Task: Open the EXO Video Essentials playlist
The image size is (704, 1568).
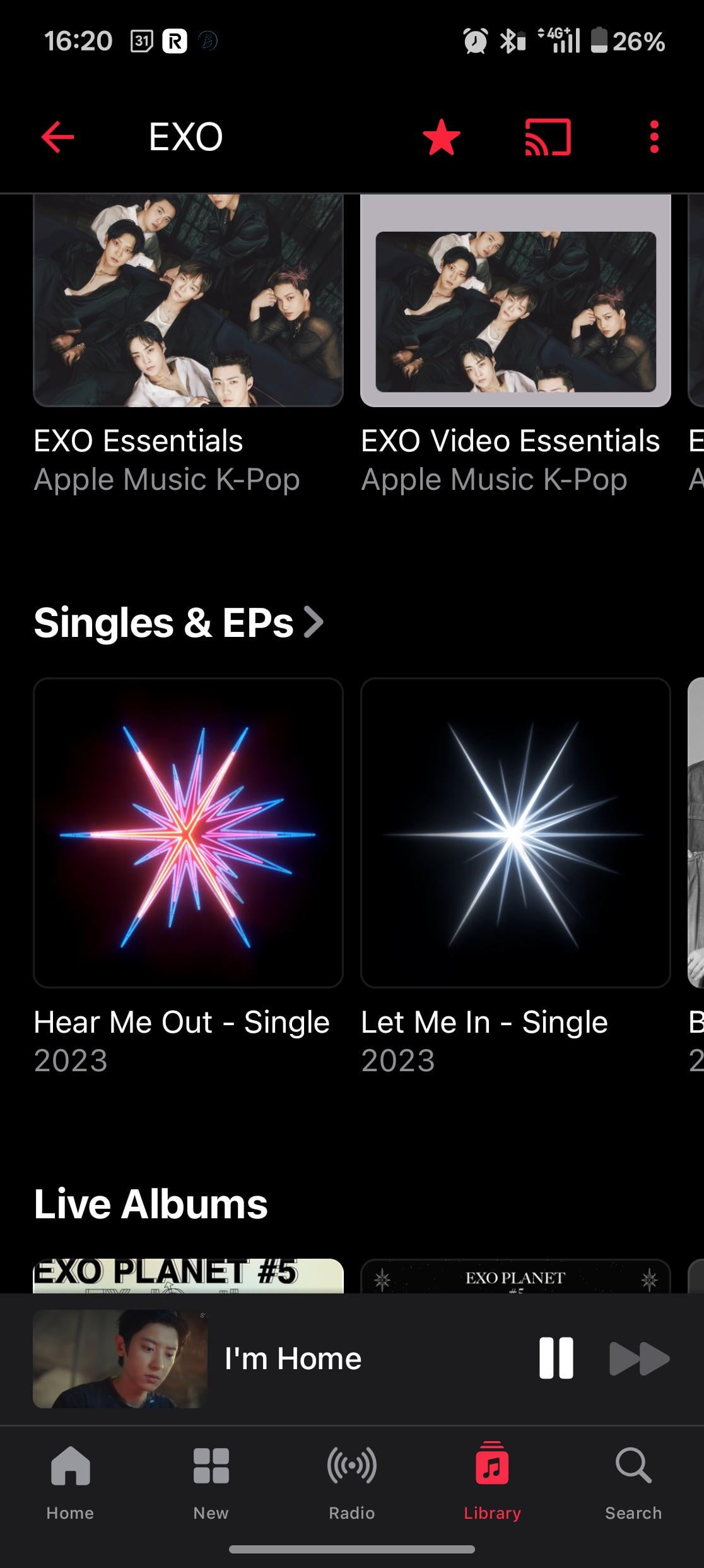Action: coord(515,302)
